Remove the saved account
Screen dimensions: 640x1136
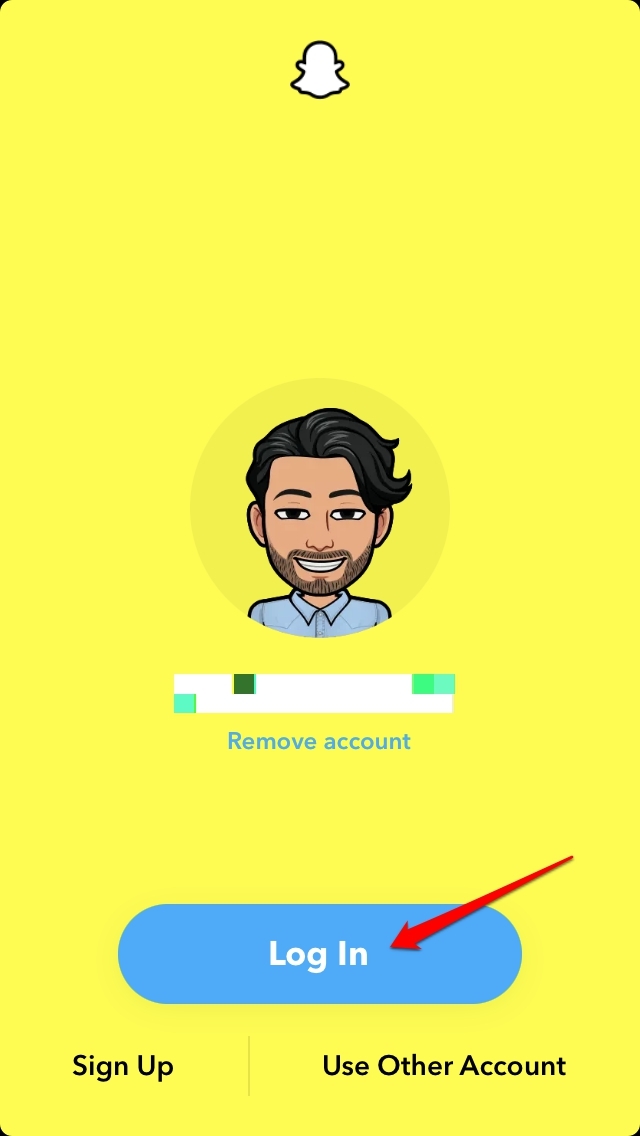[x=319, y=742]
